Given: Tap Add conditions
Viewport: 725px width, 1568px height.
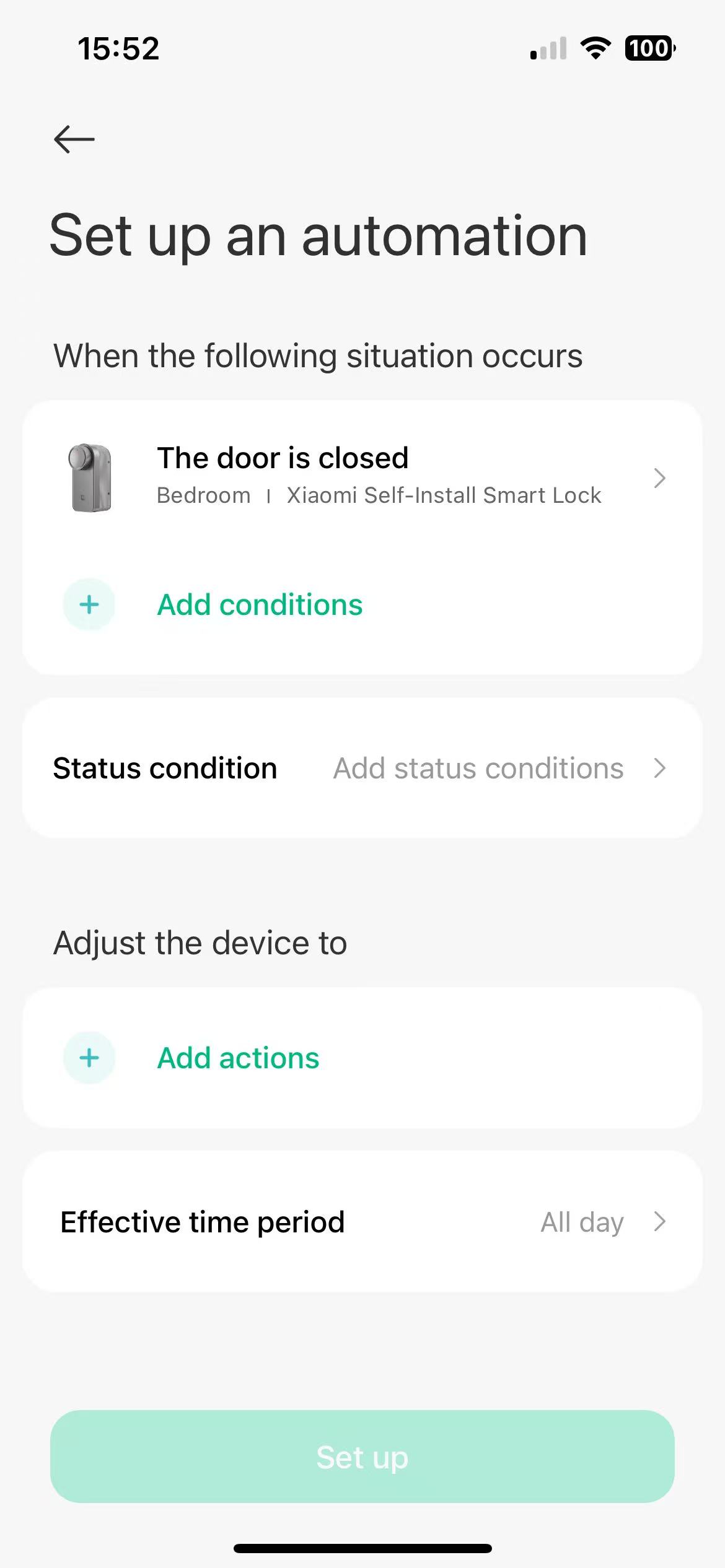Looking at the screenshot, I should click(259, 604).
